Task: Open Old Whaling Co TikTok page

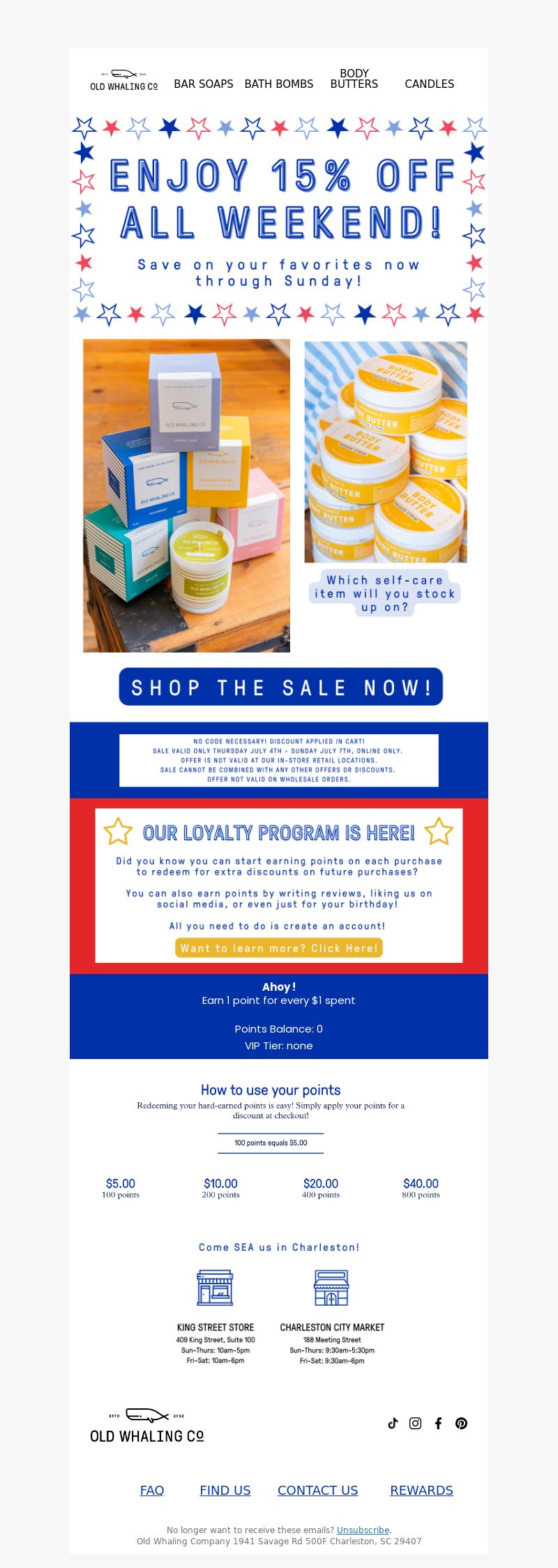Action: (x=393, y=1423)
